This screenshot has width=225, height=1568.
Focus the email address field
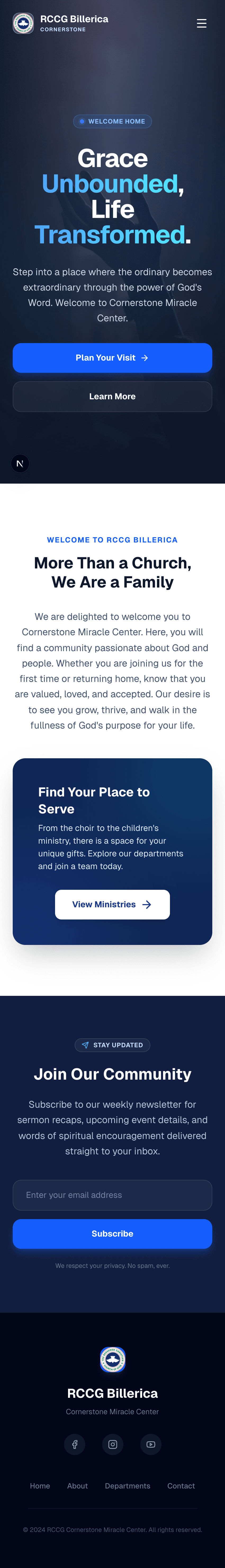[x=112, y=1195]
